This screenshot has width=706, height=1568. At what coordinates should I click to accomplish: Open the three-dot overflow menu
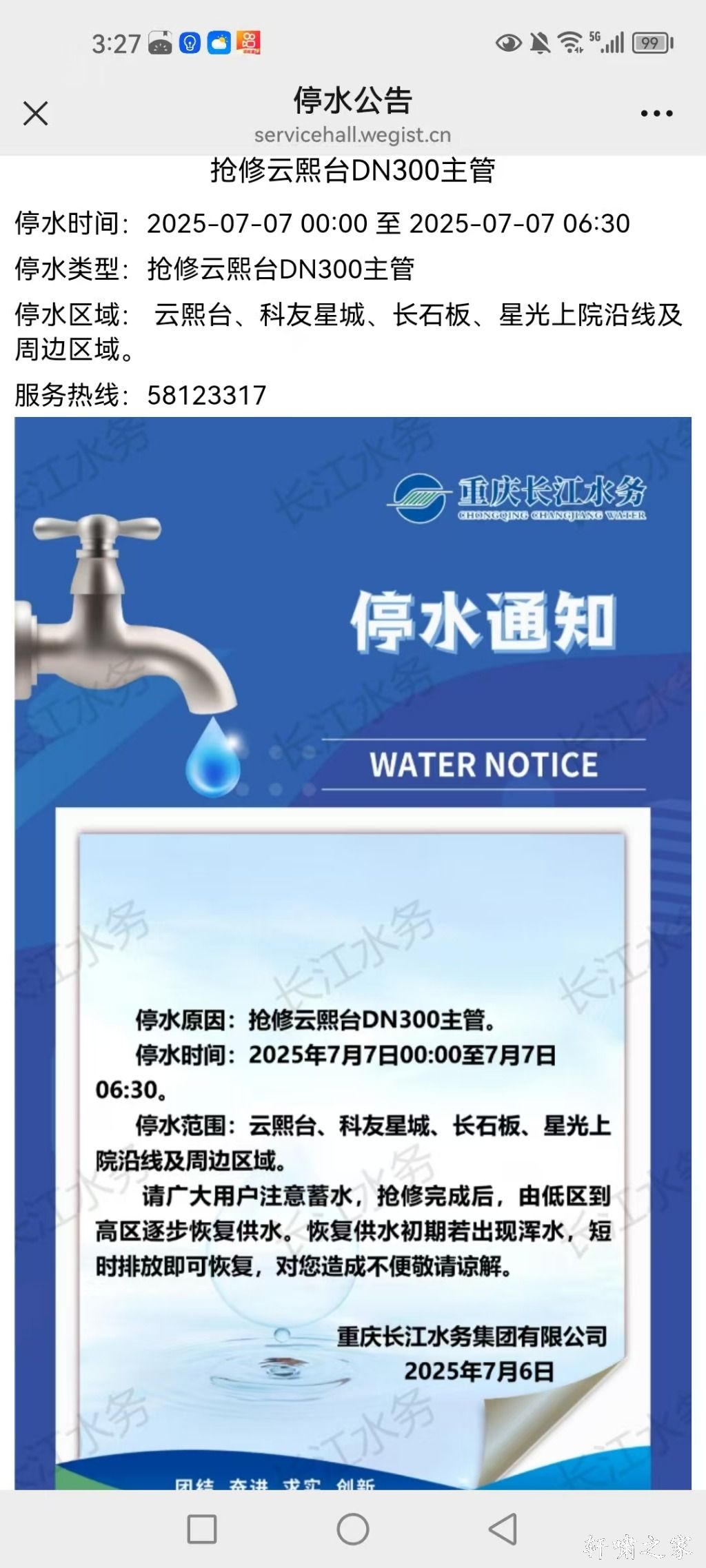[x=656, y=114]
